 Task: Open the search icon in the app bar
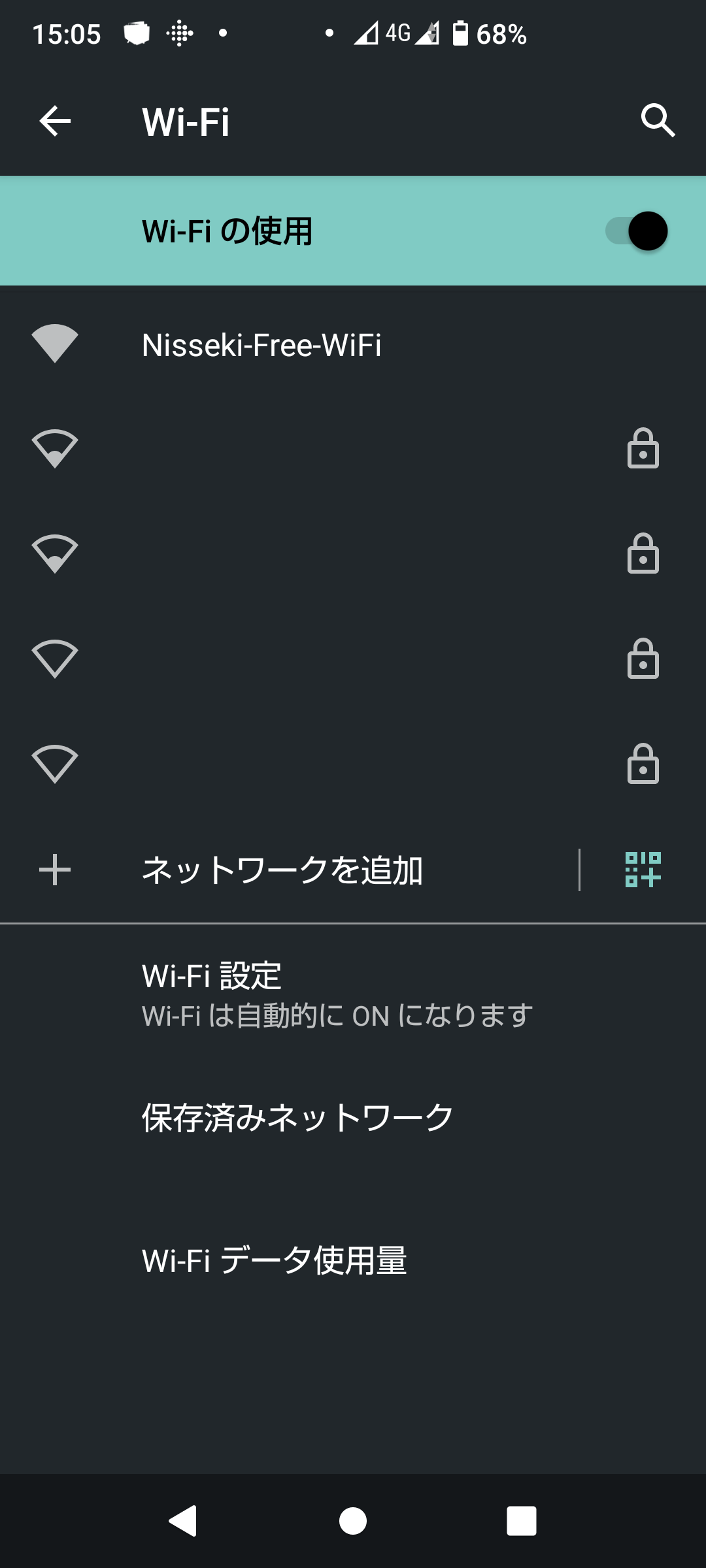pos(658,121)
